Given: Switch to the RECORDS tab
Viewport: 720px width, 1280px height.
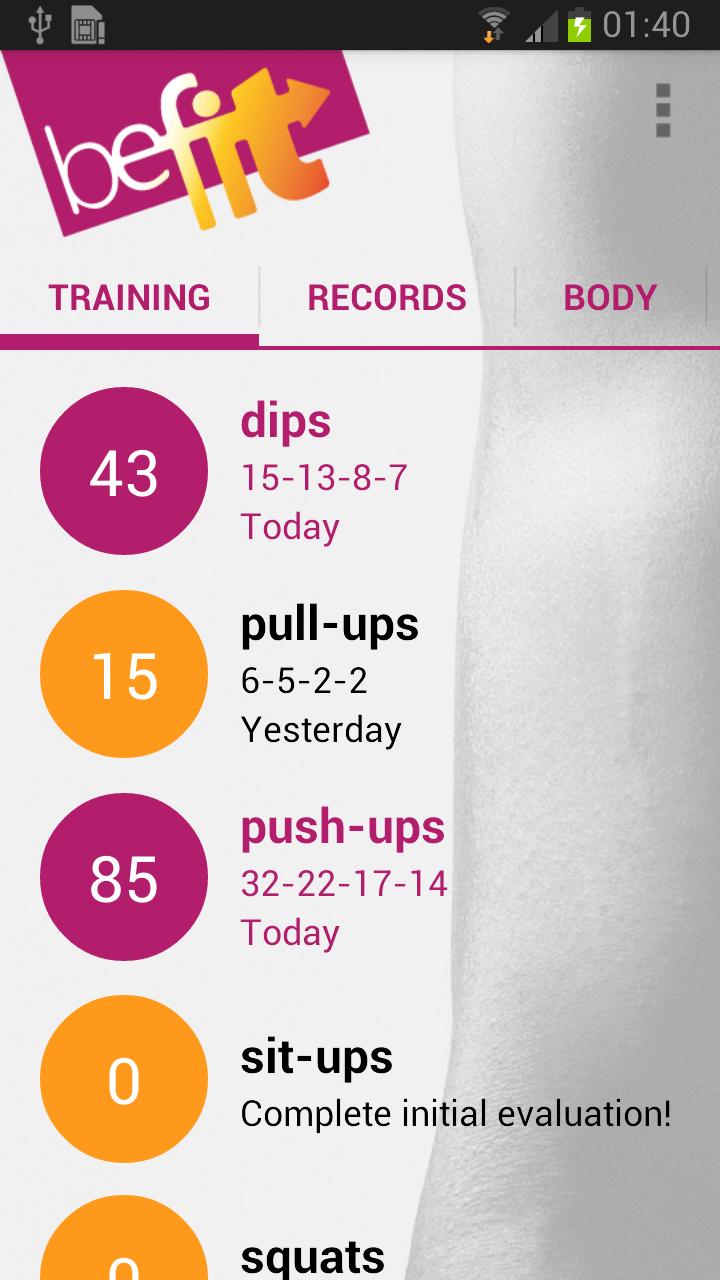Looking at the screenshot, I should coord(386,297).
